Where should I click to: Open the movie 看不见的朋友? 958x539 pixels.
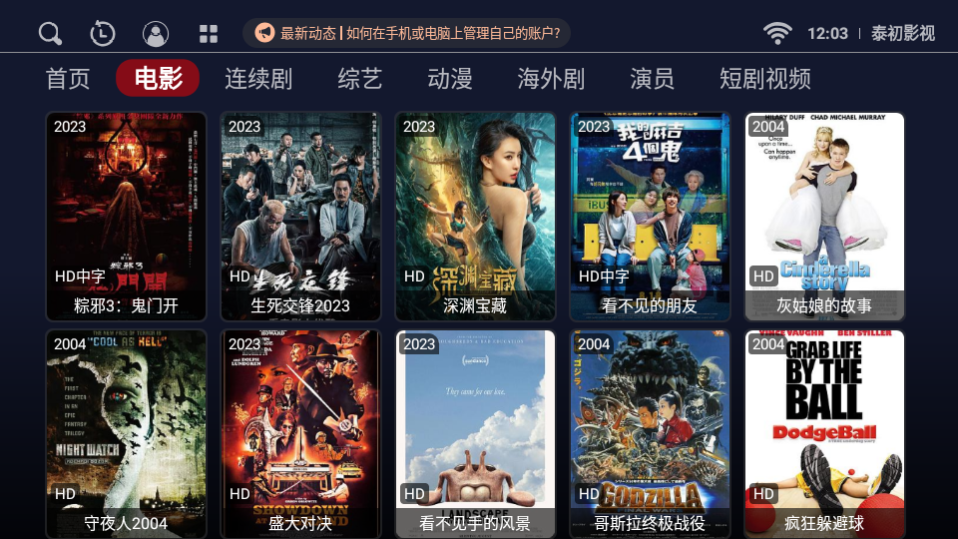(x=650, y=216)
